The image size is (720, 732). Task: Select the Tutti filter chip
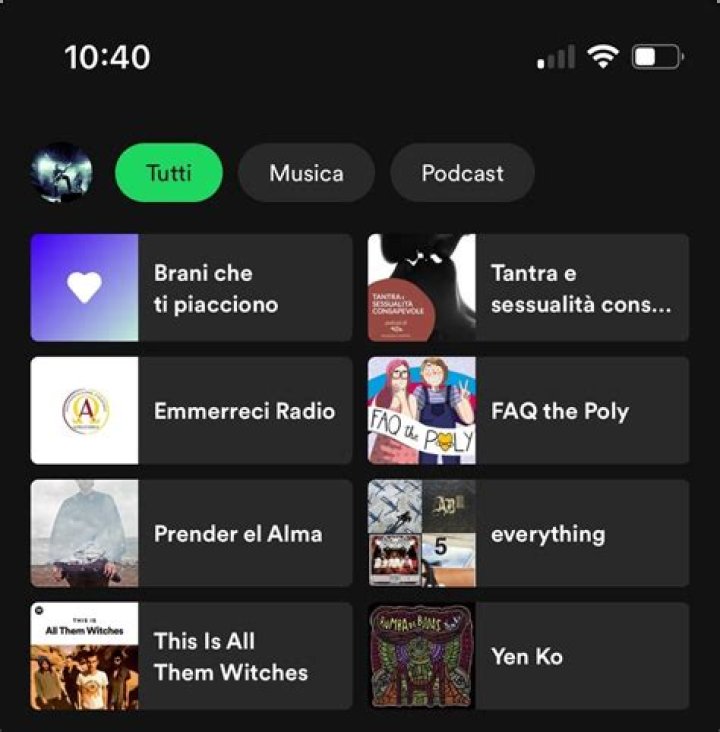click(169, 173)
